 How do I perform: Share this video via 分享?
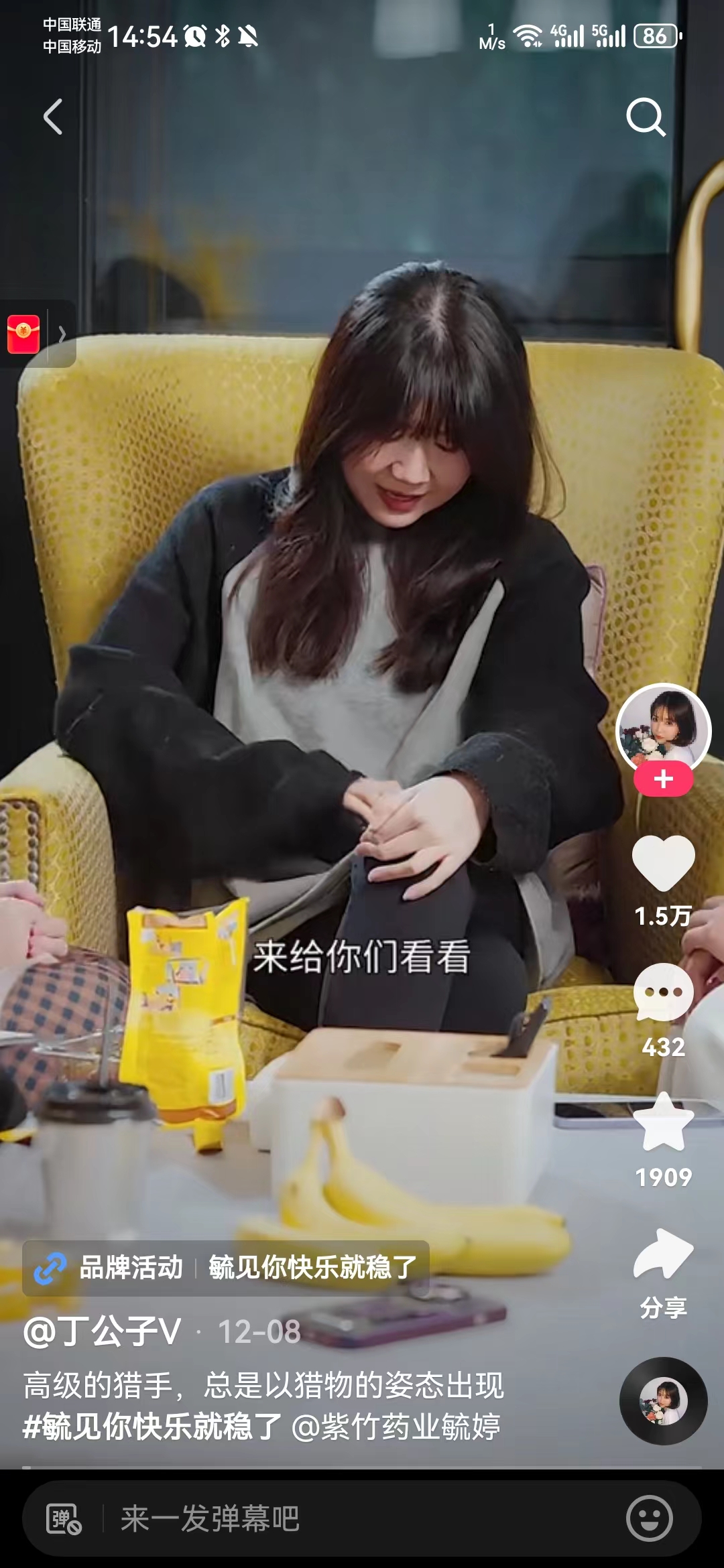[663, 1254]
